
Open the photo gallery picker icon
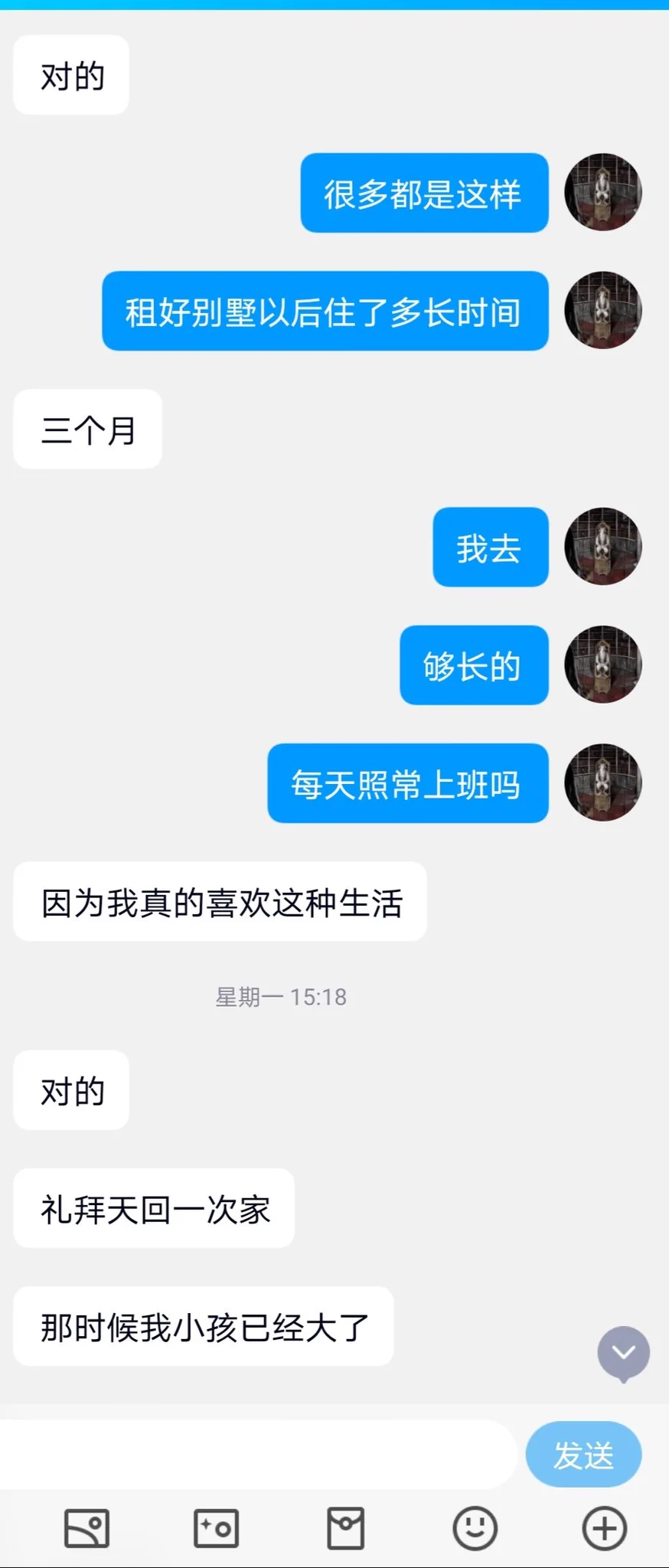[x=86, y=1528]
